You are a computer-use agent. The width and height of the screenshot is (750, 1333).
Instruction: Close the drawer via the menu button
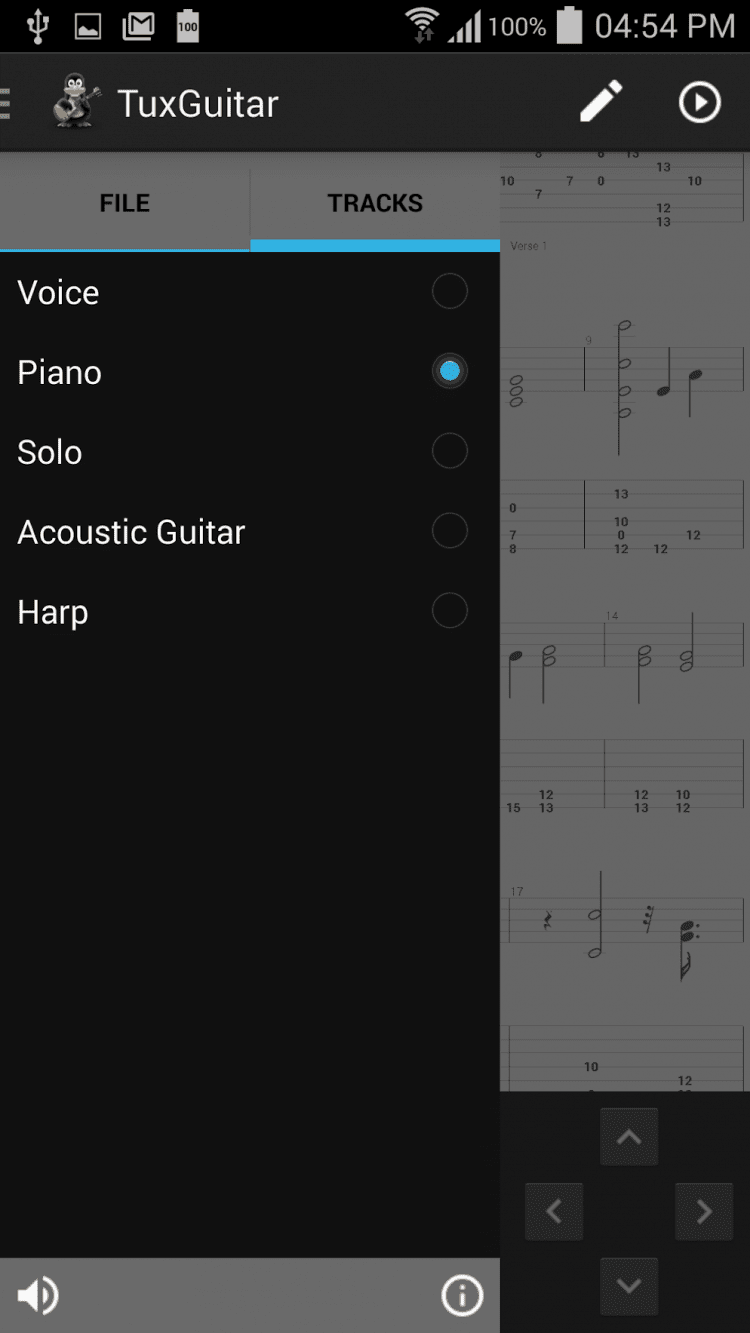[8, 102]
